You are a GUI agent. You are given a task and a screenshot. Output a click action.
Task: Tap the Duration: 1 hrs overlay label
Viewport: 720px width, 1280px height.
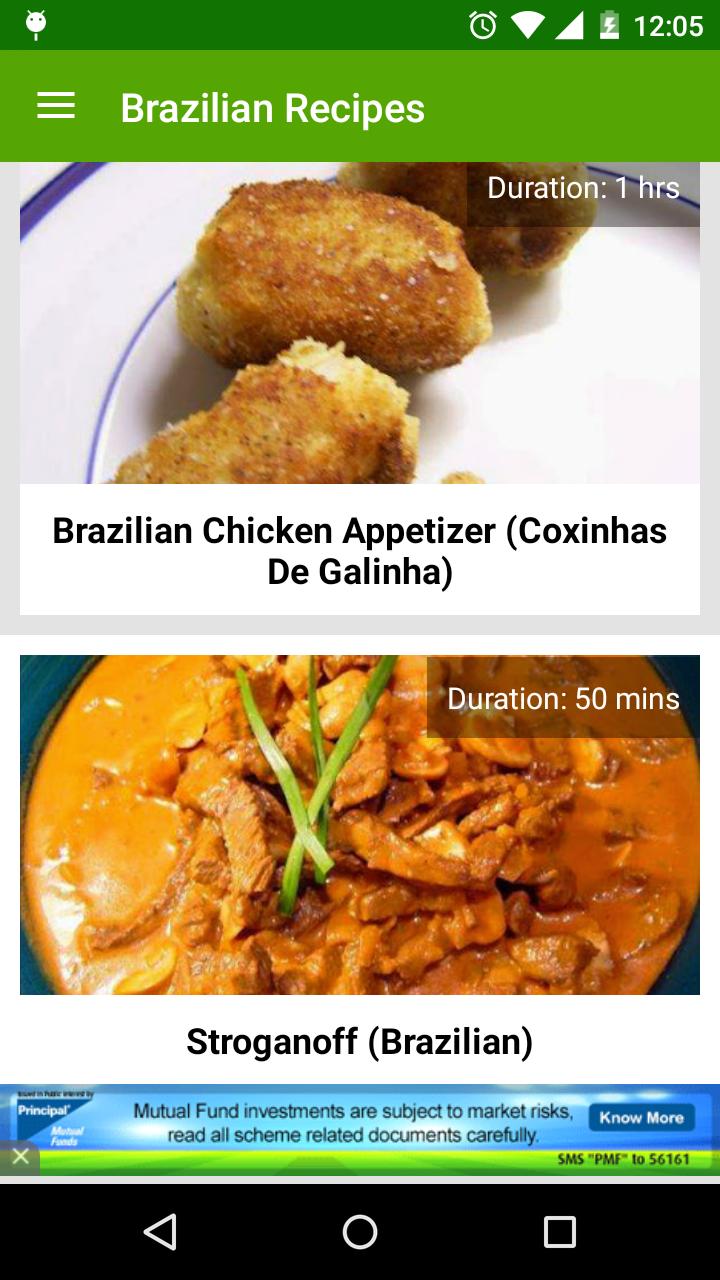(583, 187)
